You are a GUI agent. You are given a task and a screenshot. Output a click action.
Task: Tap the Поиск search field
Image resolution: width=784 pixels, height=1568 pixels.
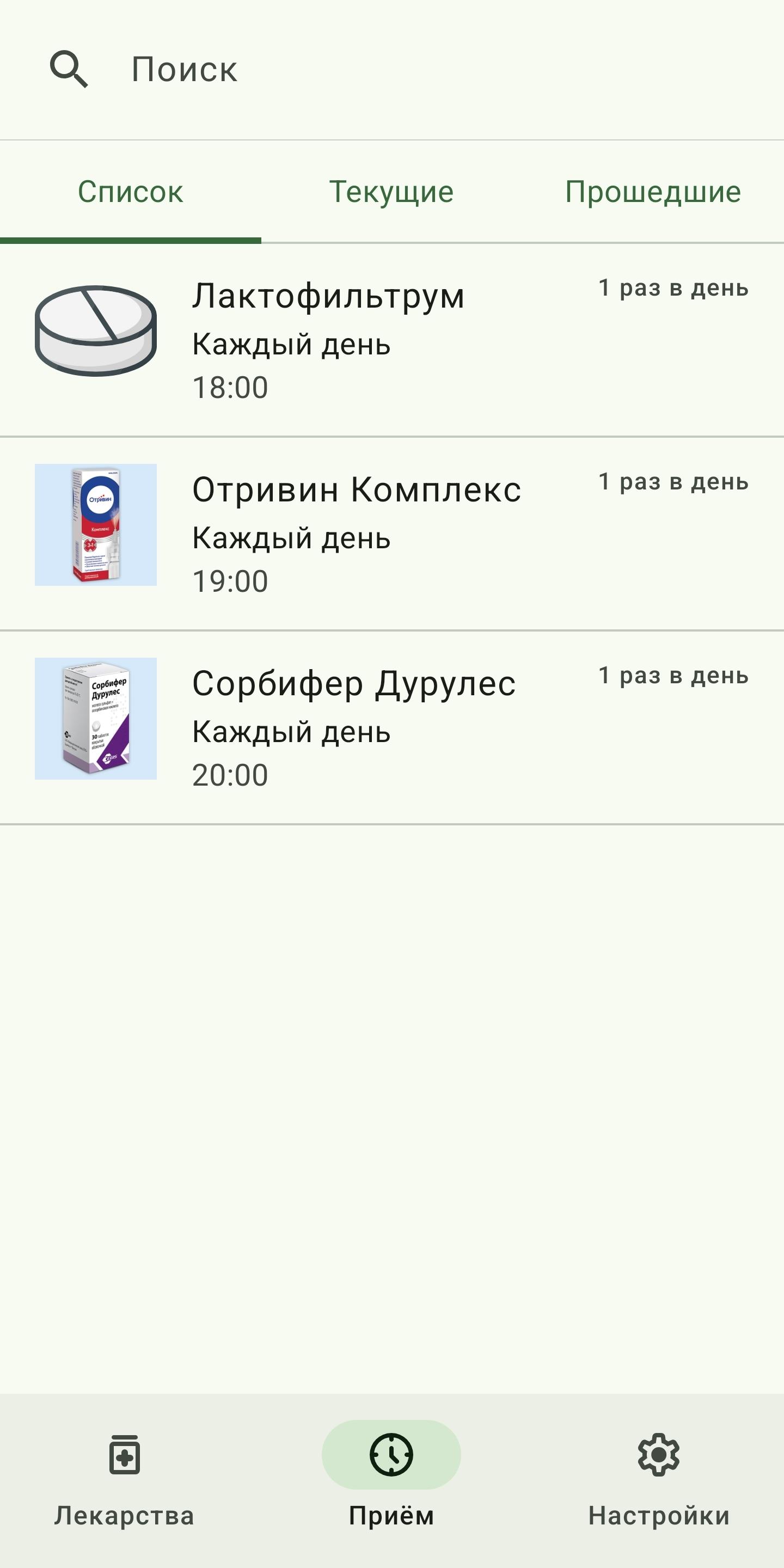392,69
